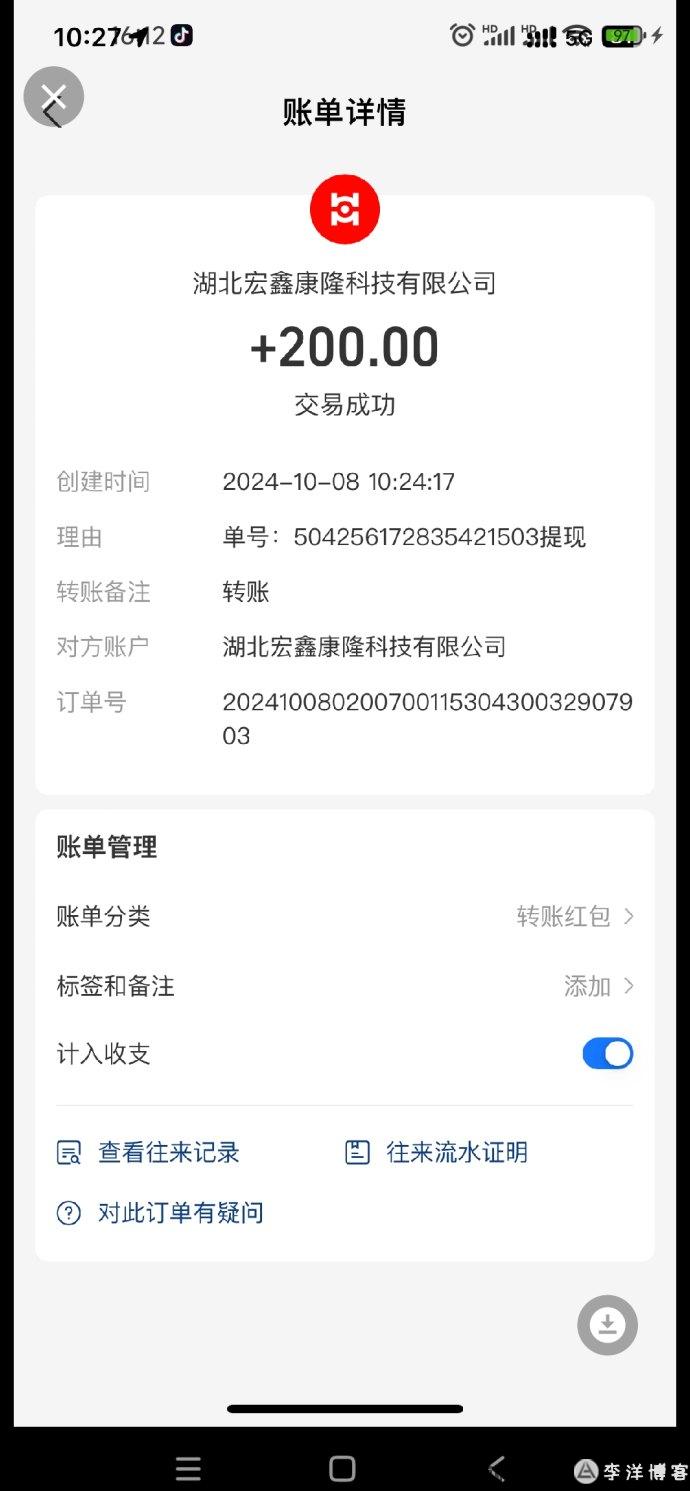This screenshot has width=690, height=1491.
Task: Turn off the 计入收支 switch
Action: [607, 1054]
